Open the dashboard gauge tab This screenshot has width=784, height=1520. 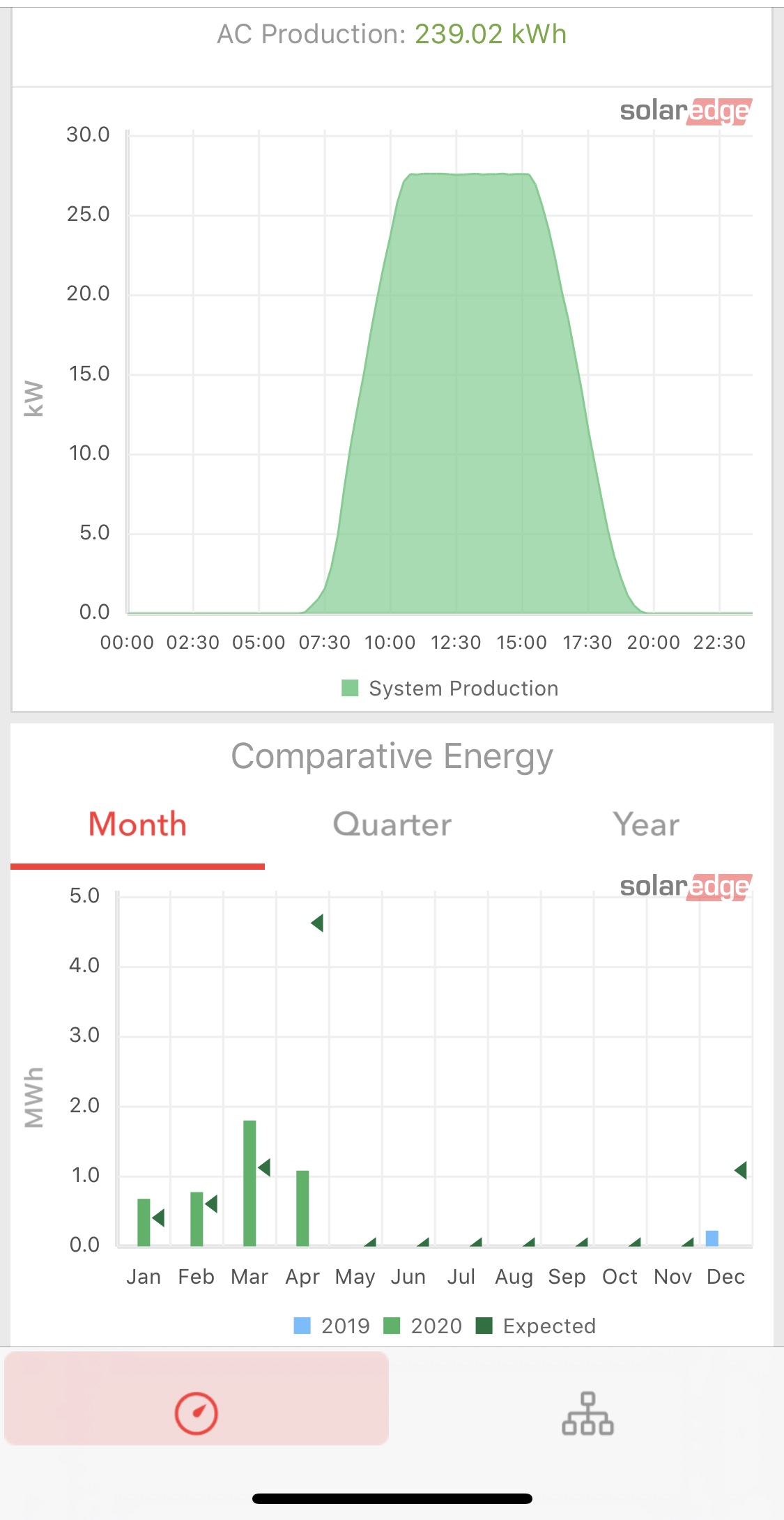tap(196, 1413)
